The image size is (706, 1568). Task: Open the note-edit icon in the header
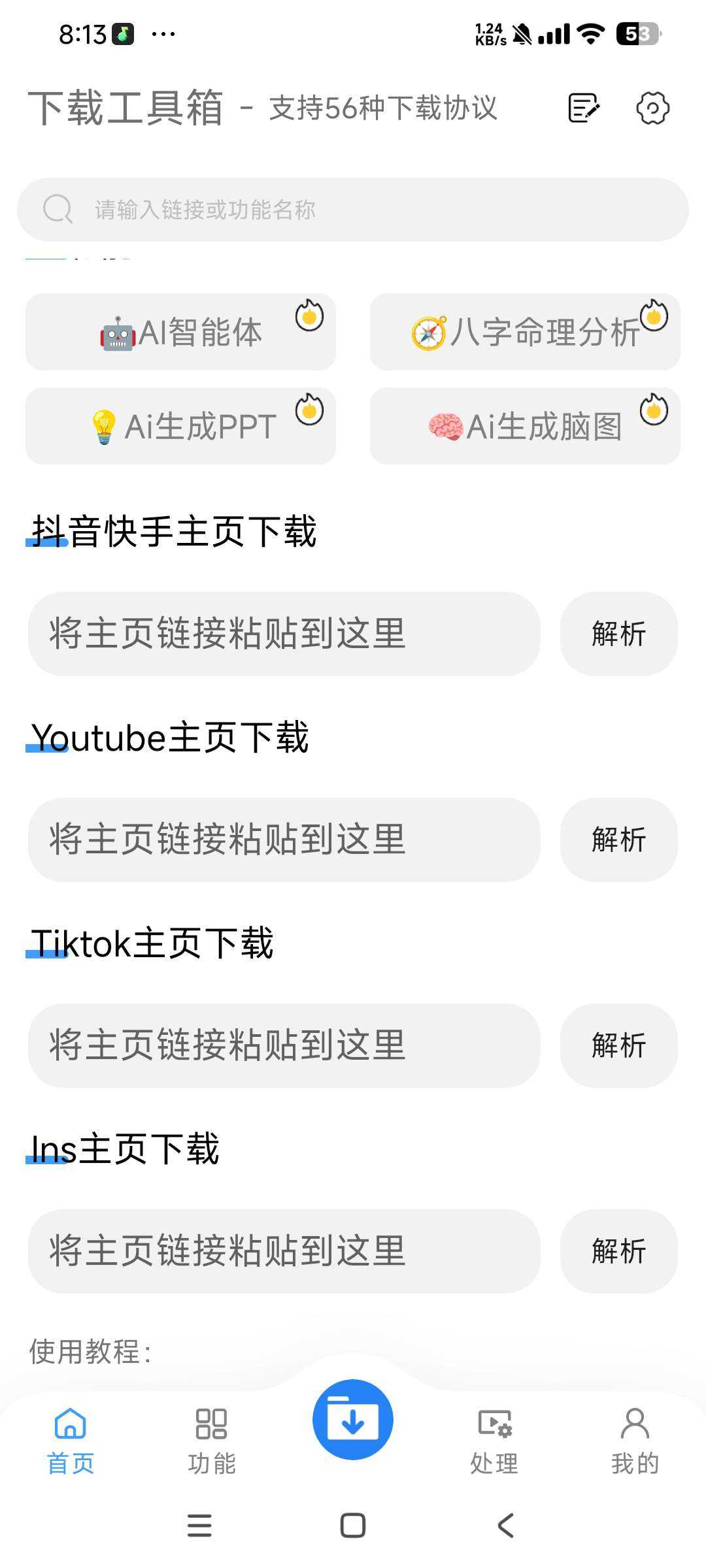pos(584,108)
